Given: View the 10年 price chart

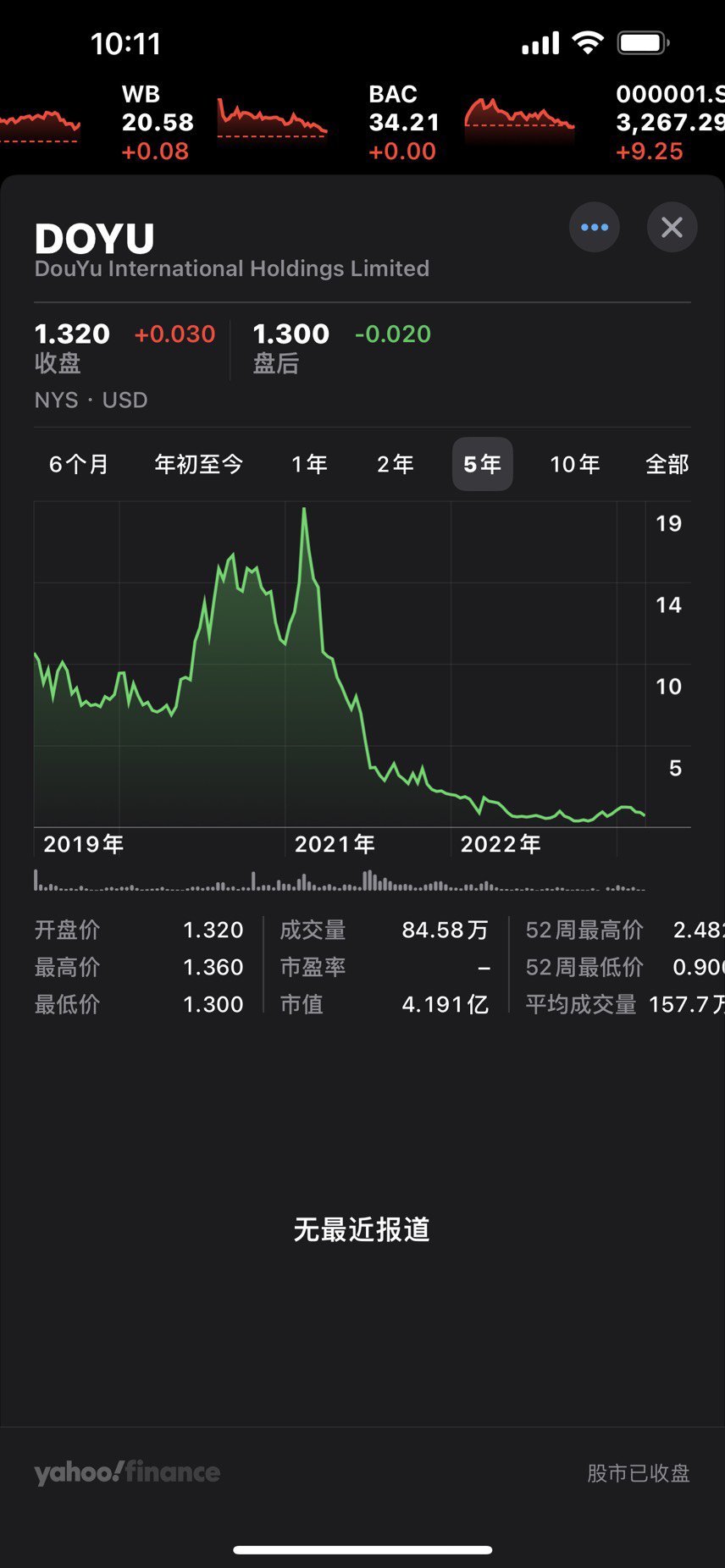Looking at the screenshot, I should [575, 464].
